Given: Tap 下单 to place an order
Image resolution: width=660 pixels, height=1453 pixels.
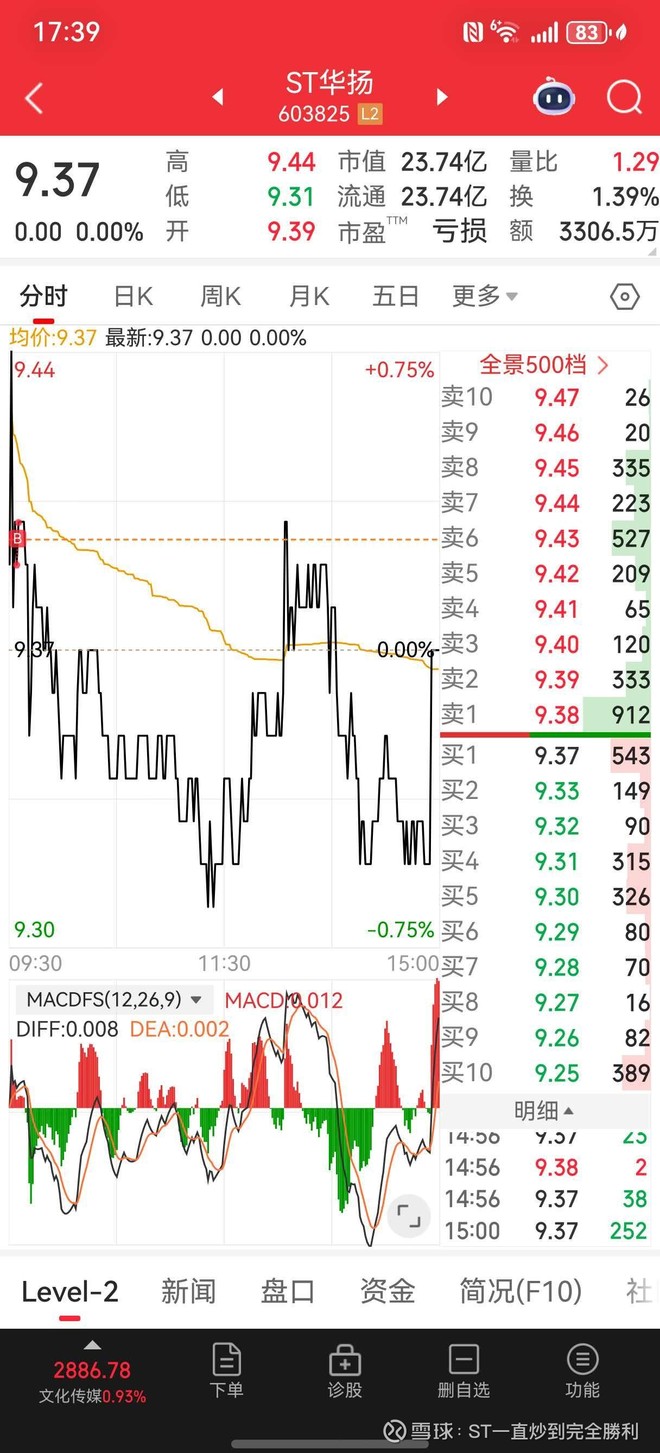Looking at the screenshot, I should click(227, 1371).
